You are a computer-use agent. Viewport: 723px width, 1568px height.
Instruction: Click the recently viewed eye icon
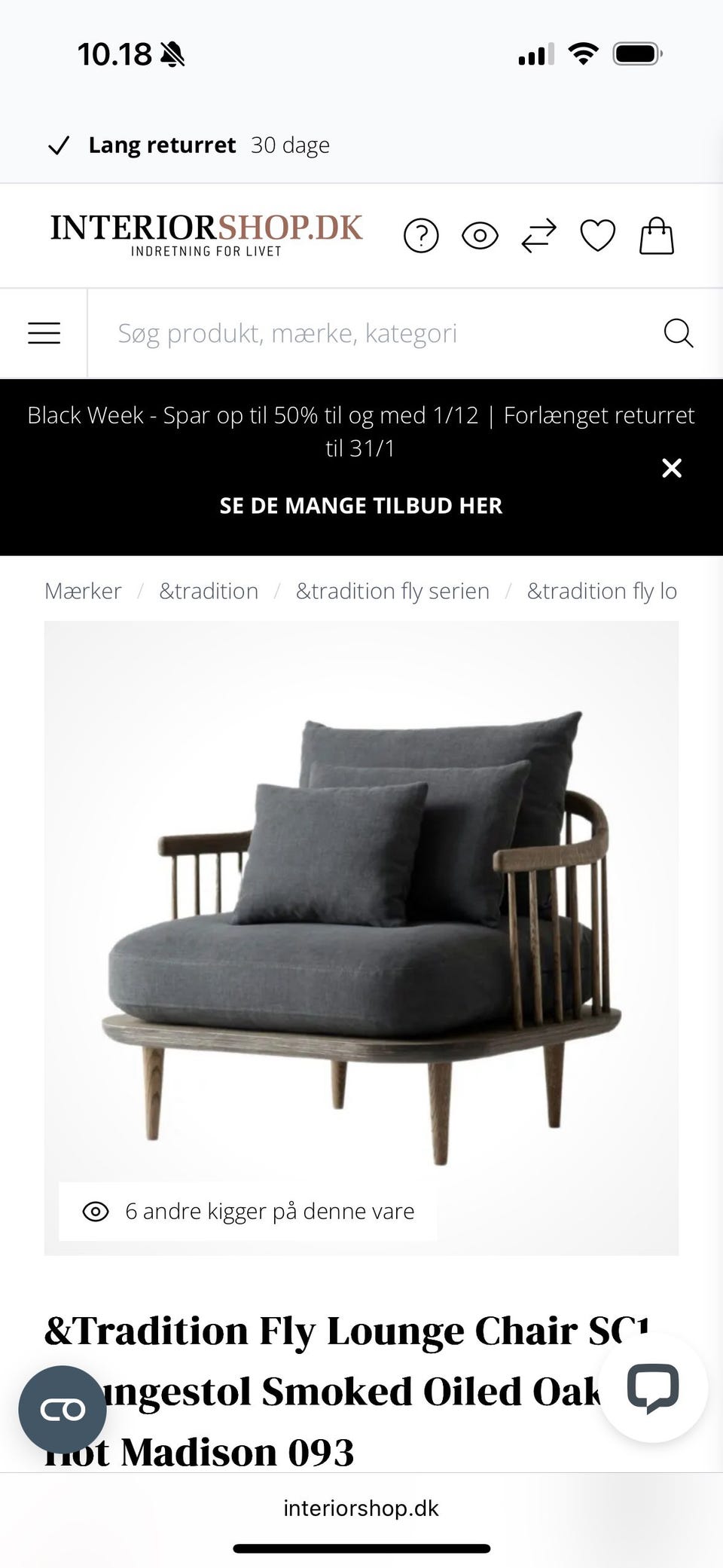pyautogui.click(x=480, y=235)
